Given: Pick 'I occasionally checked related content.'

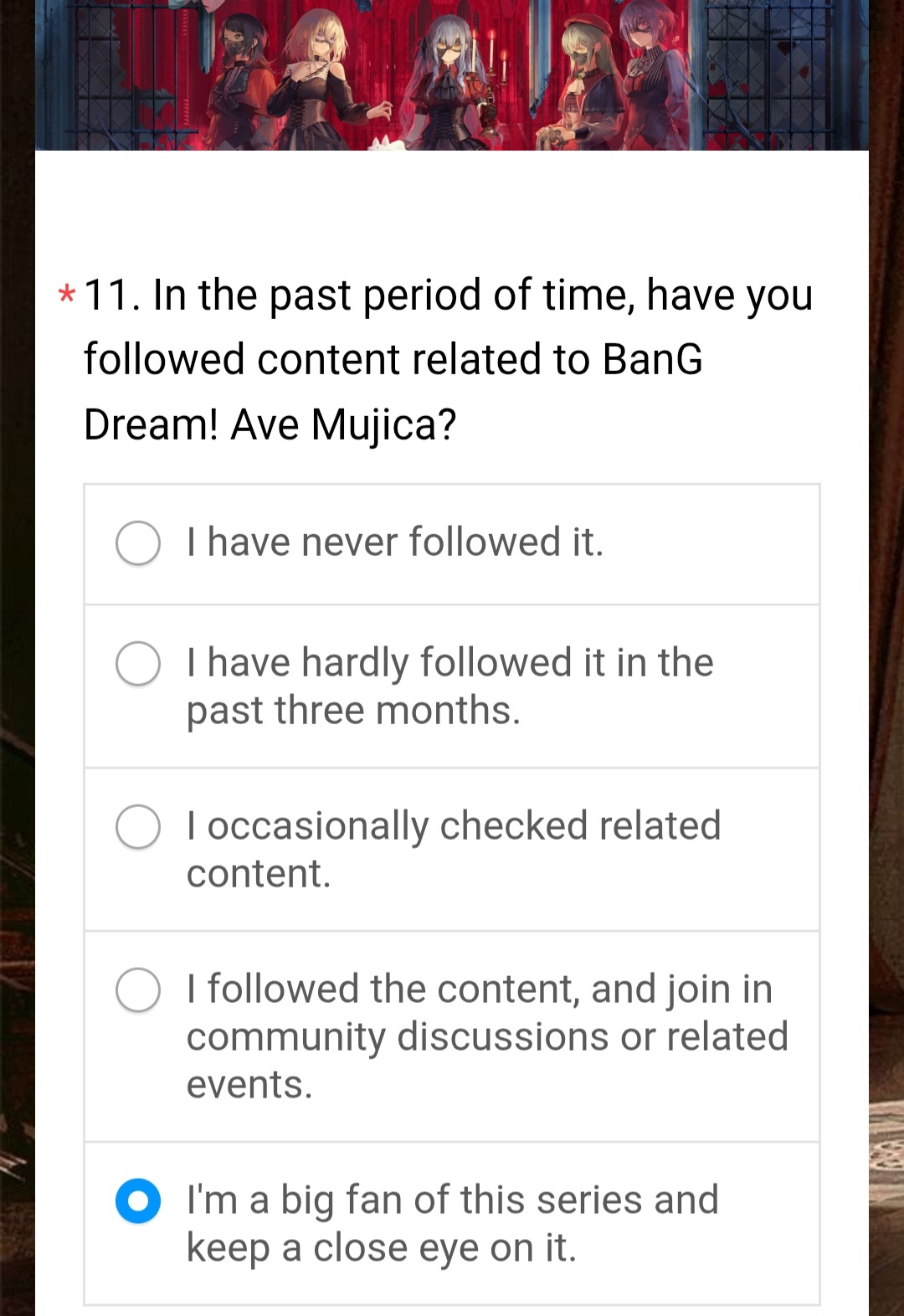Looking at the screenshot, I should tap(138, 827).
